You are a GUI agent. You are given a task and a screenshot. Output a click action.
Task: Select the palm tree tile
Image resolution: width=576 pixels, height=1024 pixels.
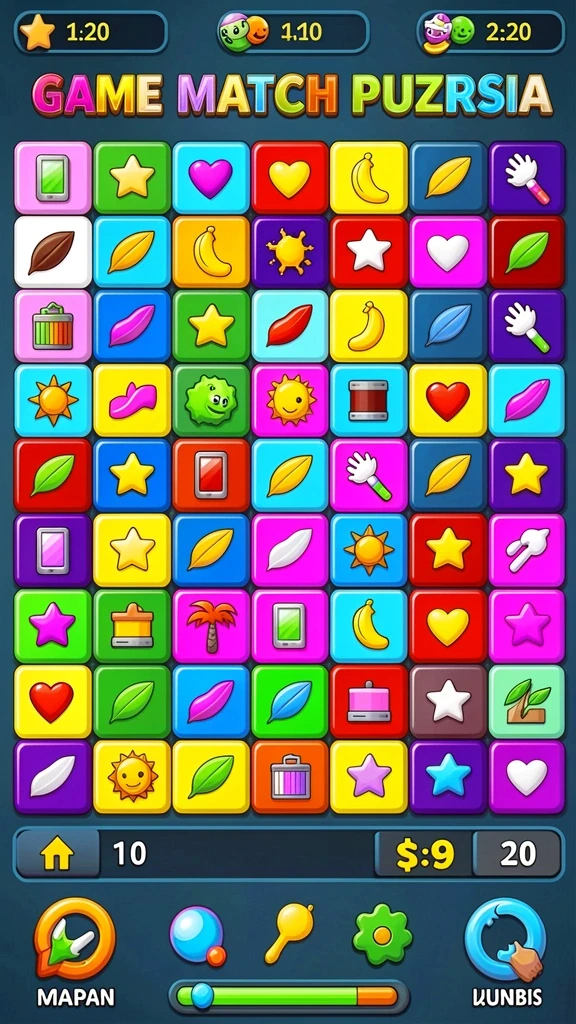coord(211,626)
